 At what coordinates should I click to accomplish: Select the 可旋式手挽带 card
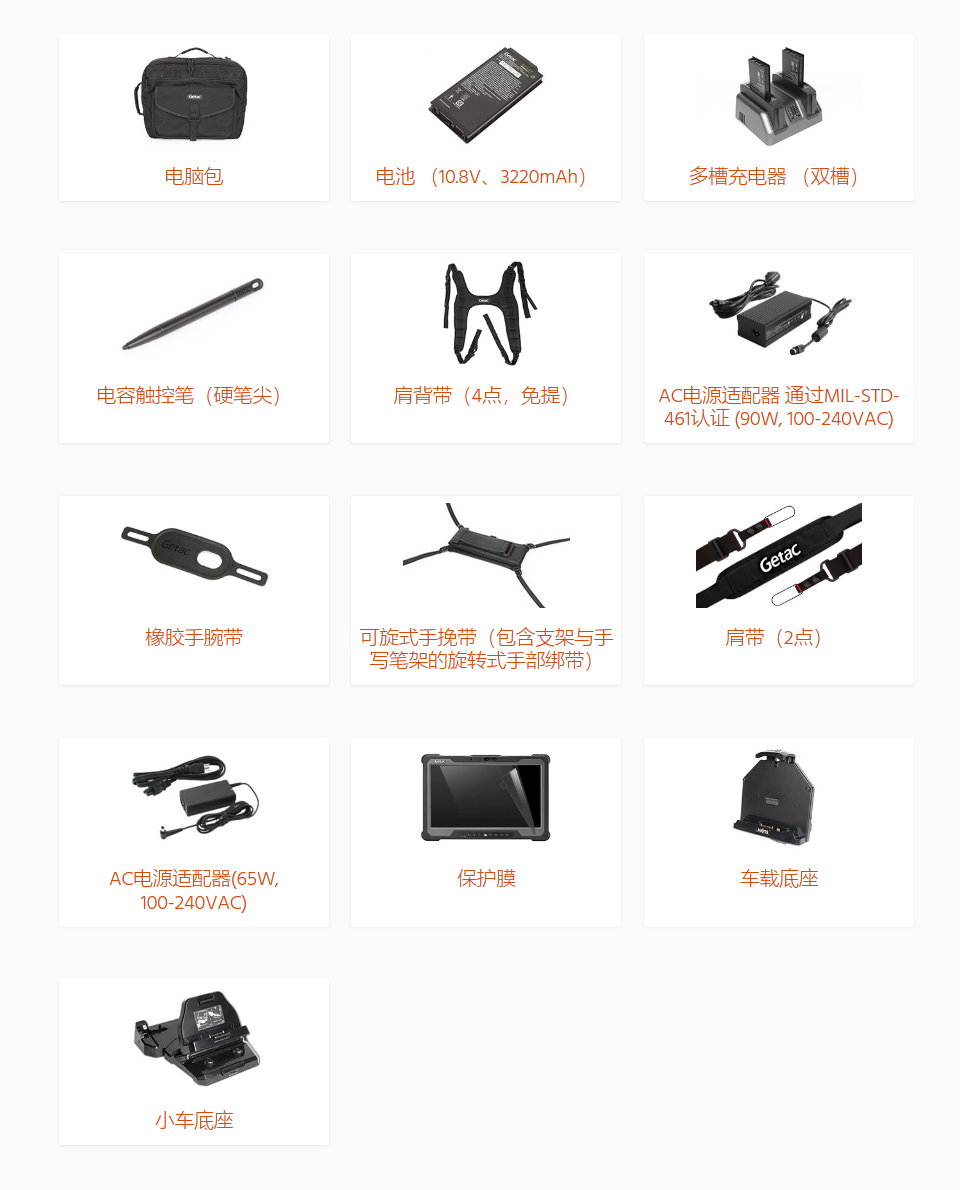(x=486, y=589)
